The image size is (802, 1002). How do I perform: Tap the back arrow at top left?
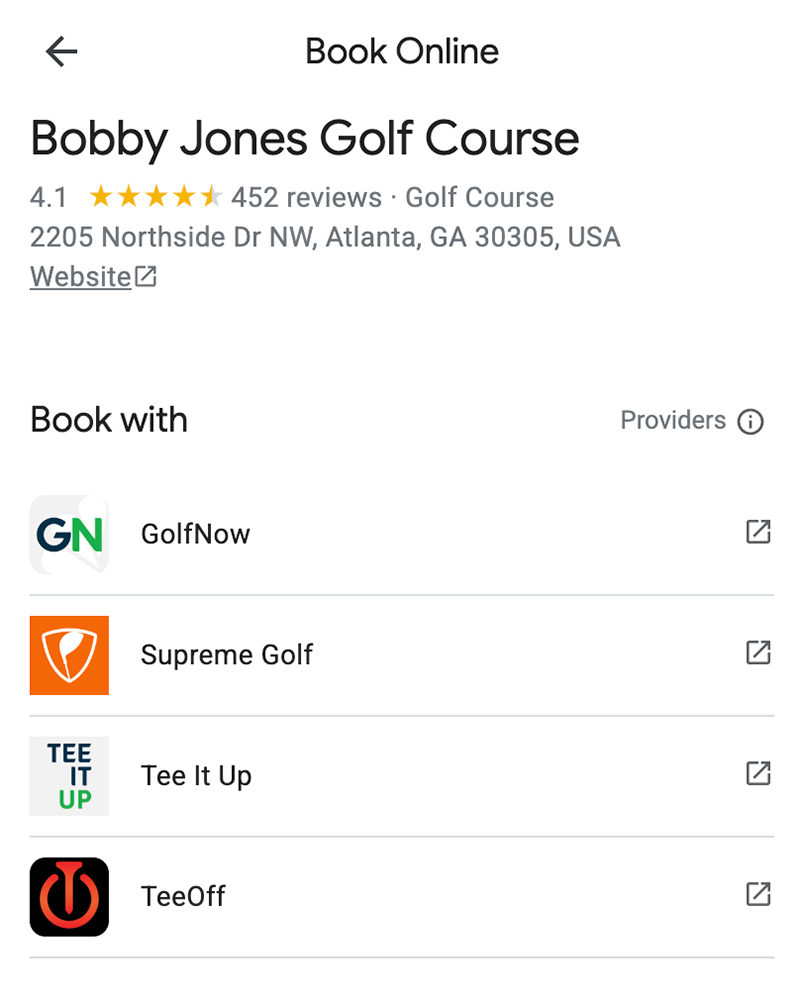click(61, 51)
